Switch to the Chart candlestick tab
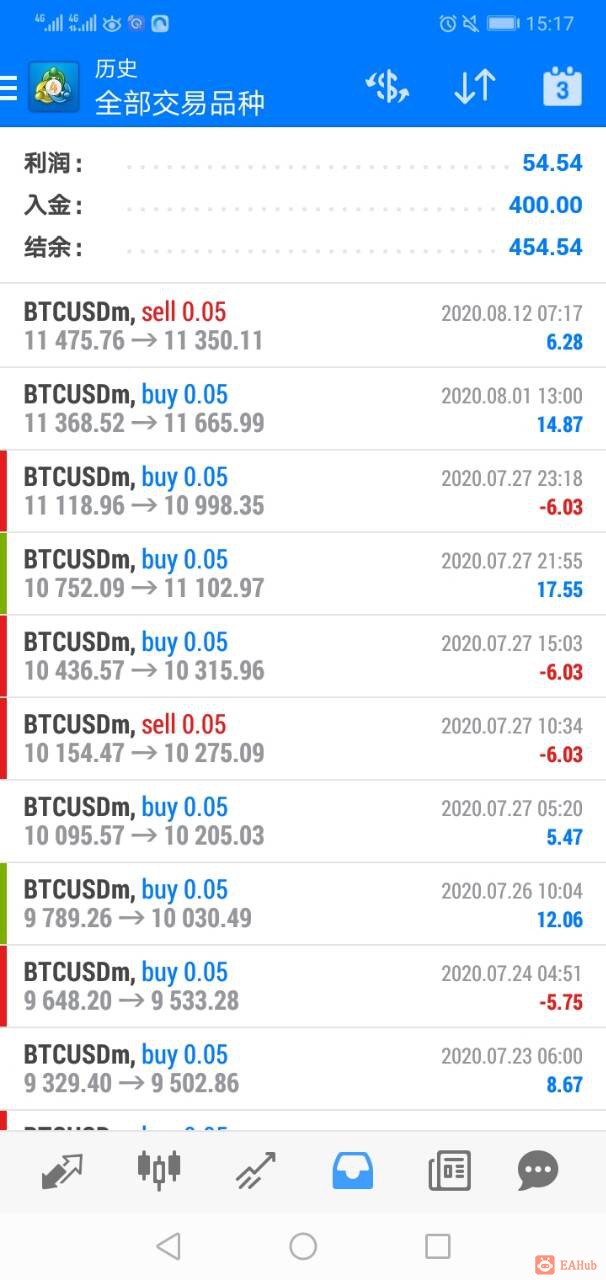This screenshot has width=606, height=1280. tap(158, 1170)
